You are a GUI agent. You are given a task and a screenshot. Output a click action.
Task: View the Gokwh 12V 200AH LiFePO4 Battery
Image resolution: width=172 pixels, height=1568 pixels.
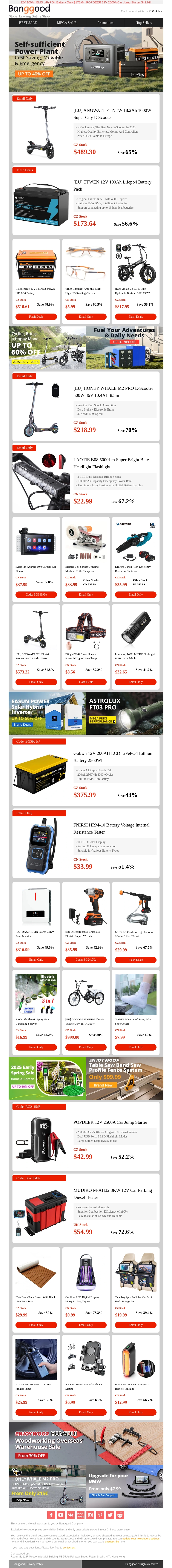(x=112, y=756)
